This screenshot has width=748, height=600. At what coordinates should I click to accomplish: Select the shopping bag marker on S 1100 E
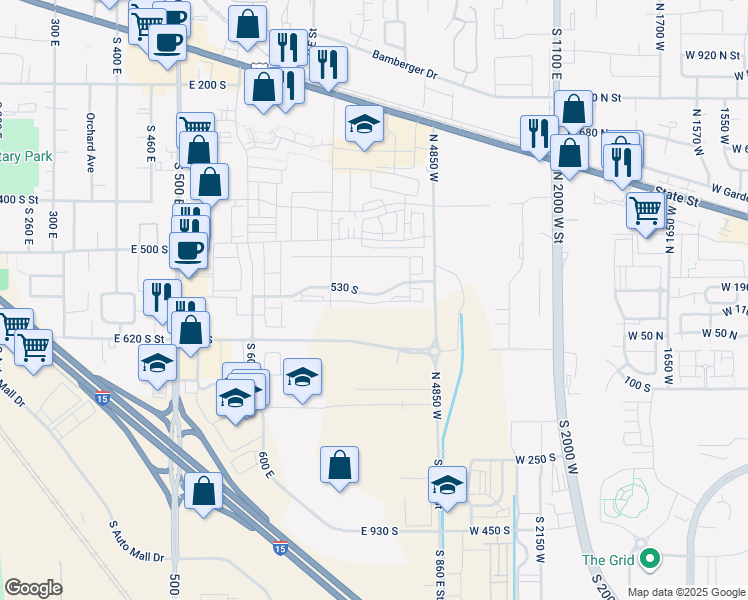574,109
